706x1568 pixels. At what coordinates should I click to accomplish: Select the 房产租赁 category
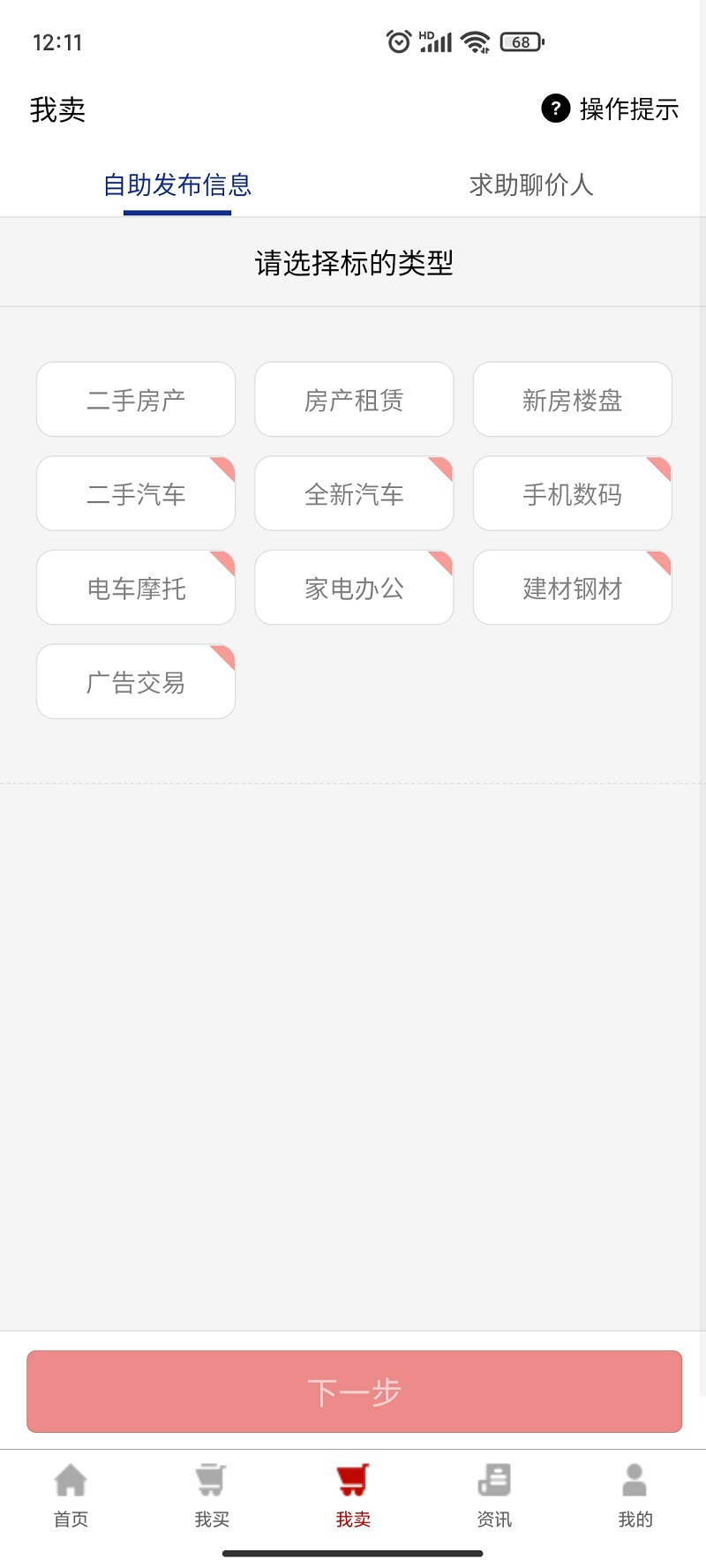pos(354,399)
